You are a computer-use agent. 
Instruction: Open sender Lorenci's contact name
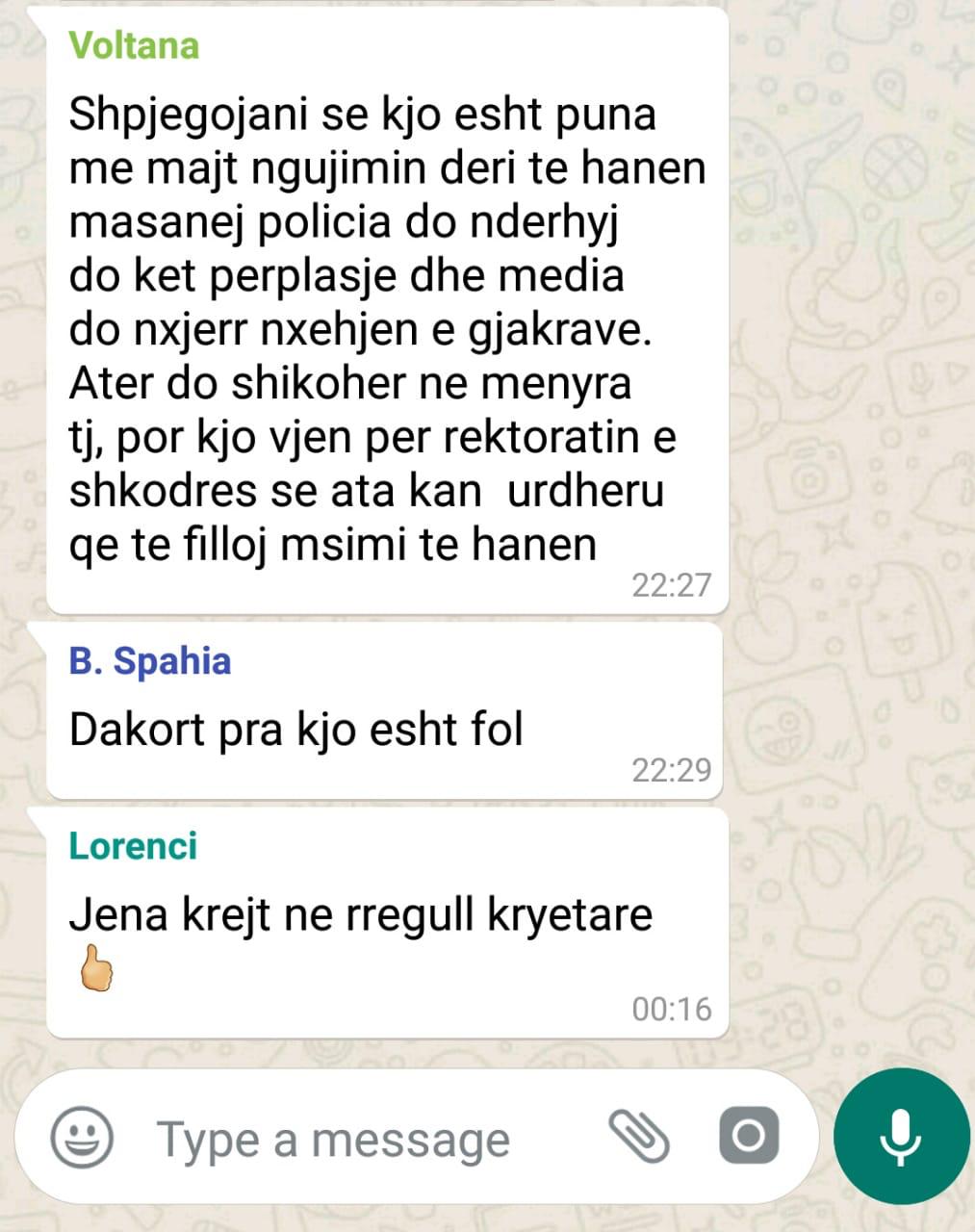(133, 846)
